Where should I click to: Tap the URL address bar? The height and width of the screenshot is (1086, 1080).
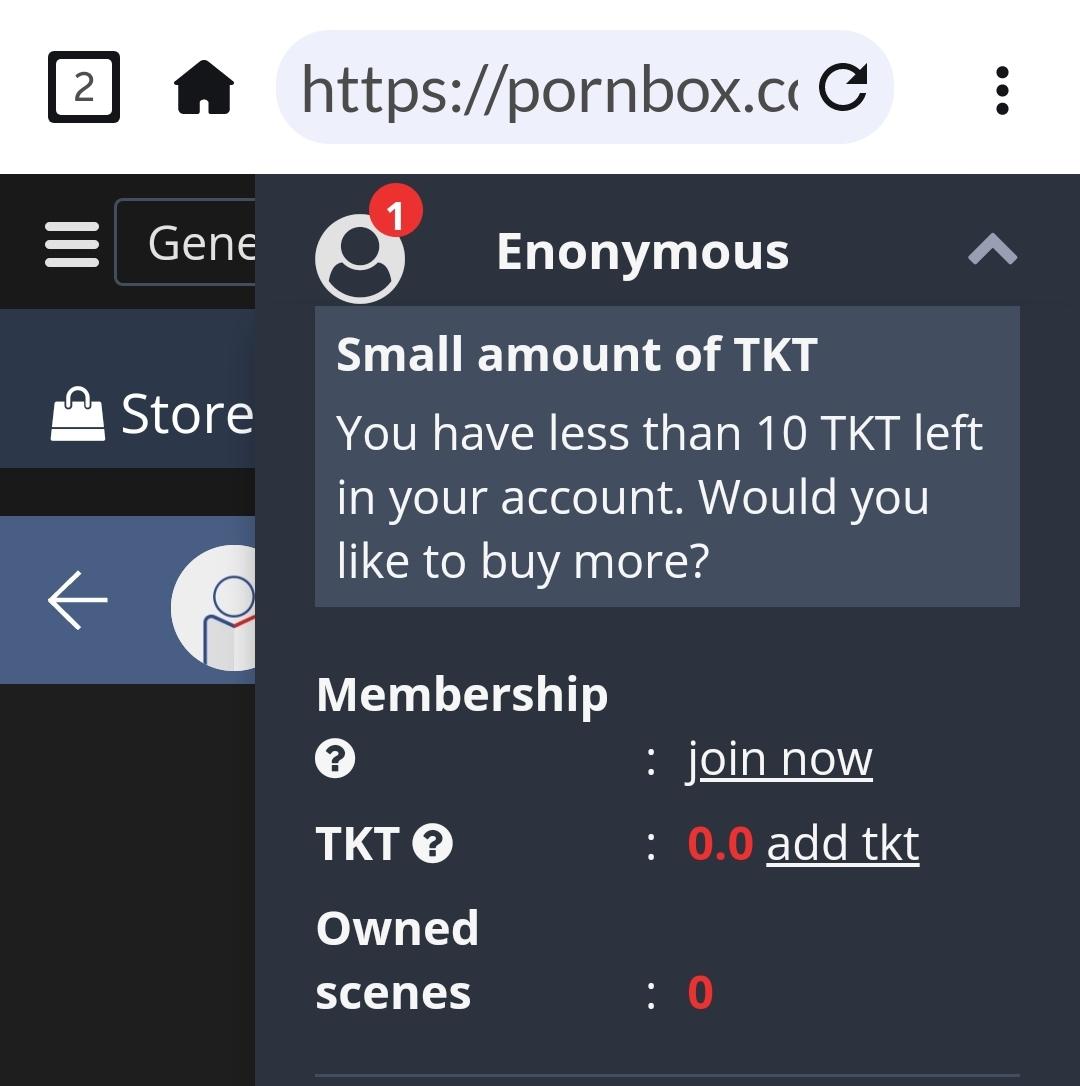pos(550,88)
